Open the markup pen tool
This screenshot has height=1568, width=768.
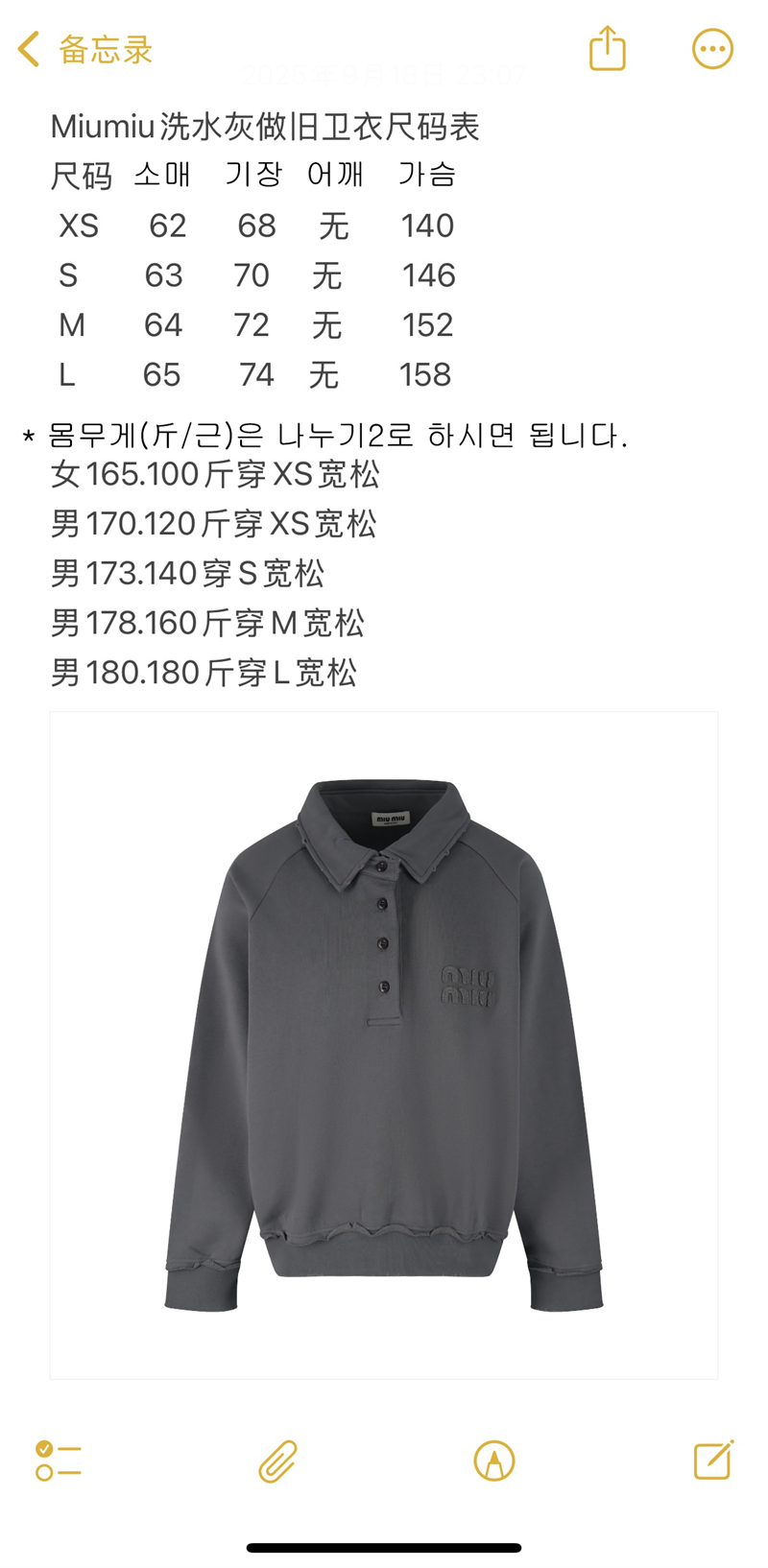pyautogui.click(x=494, y=1461)
